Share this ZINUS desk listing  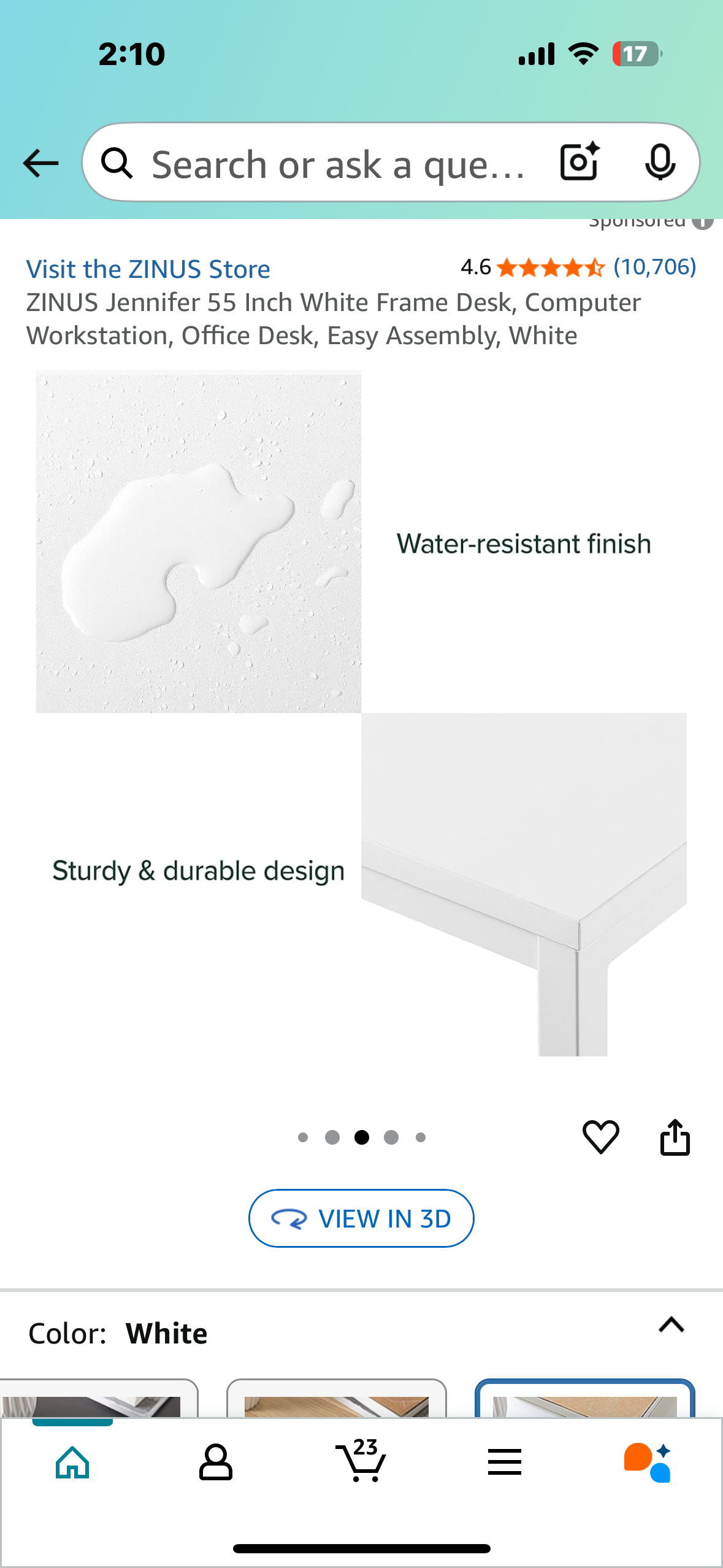pos(675,1137)
